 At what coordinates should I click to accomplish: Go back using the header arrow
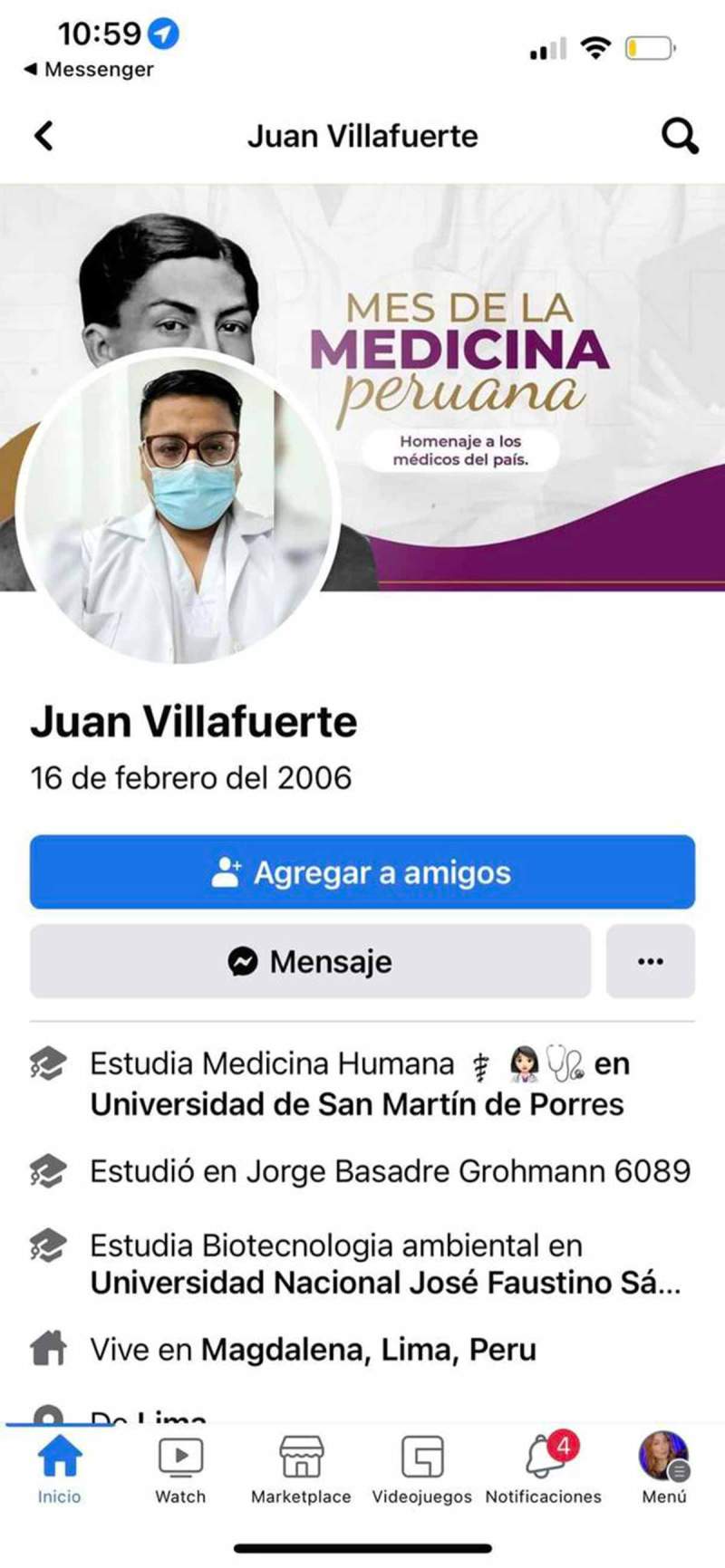[43, 137]
